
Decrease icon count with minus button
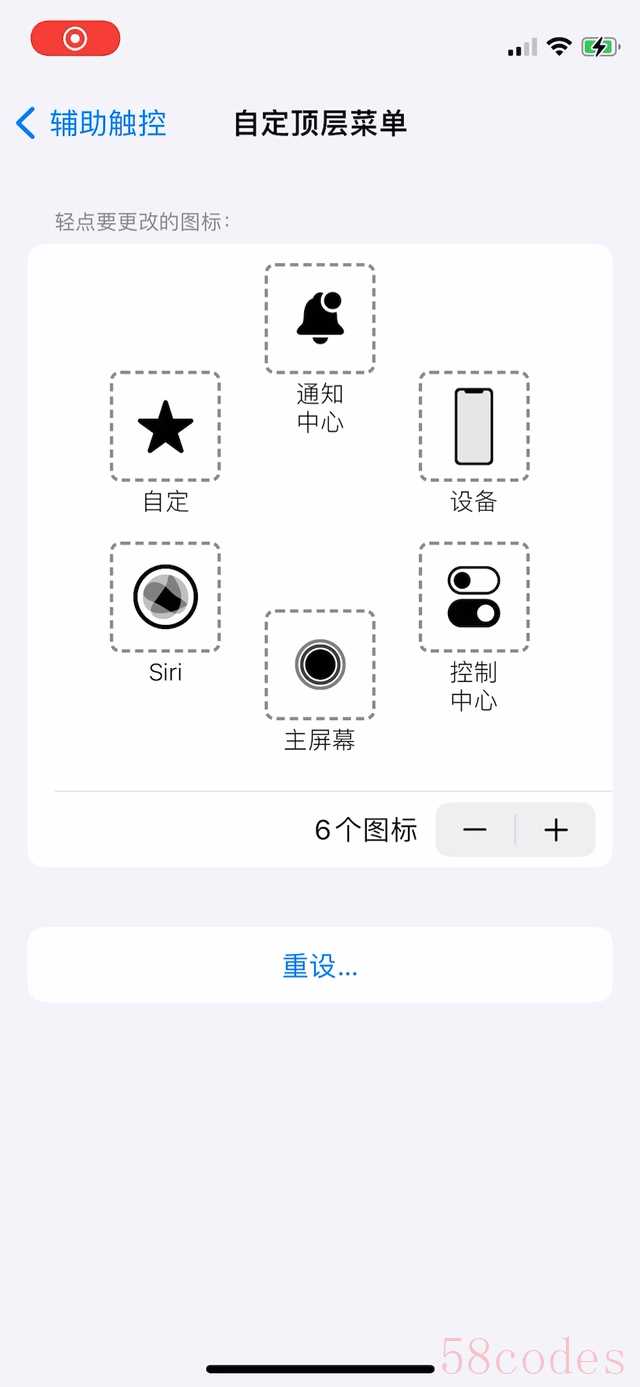[475, 830]
